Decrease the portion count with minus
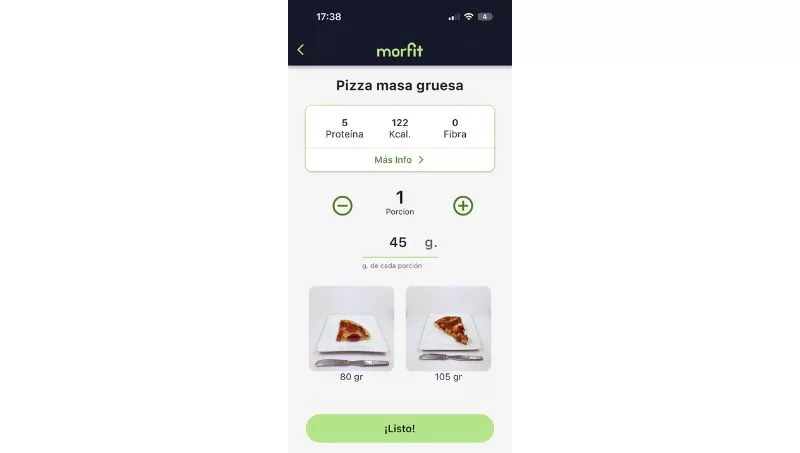This screenshot has width=800, height=453. pyautogui.click(x=343, y=206)
